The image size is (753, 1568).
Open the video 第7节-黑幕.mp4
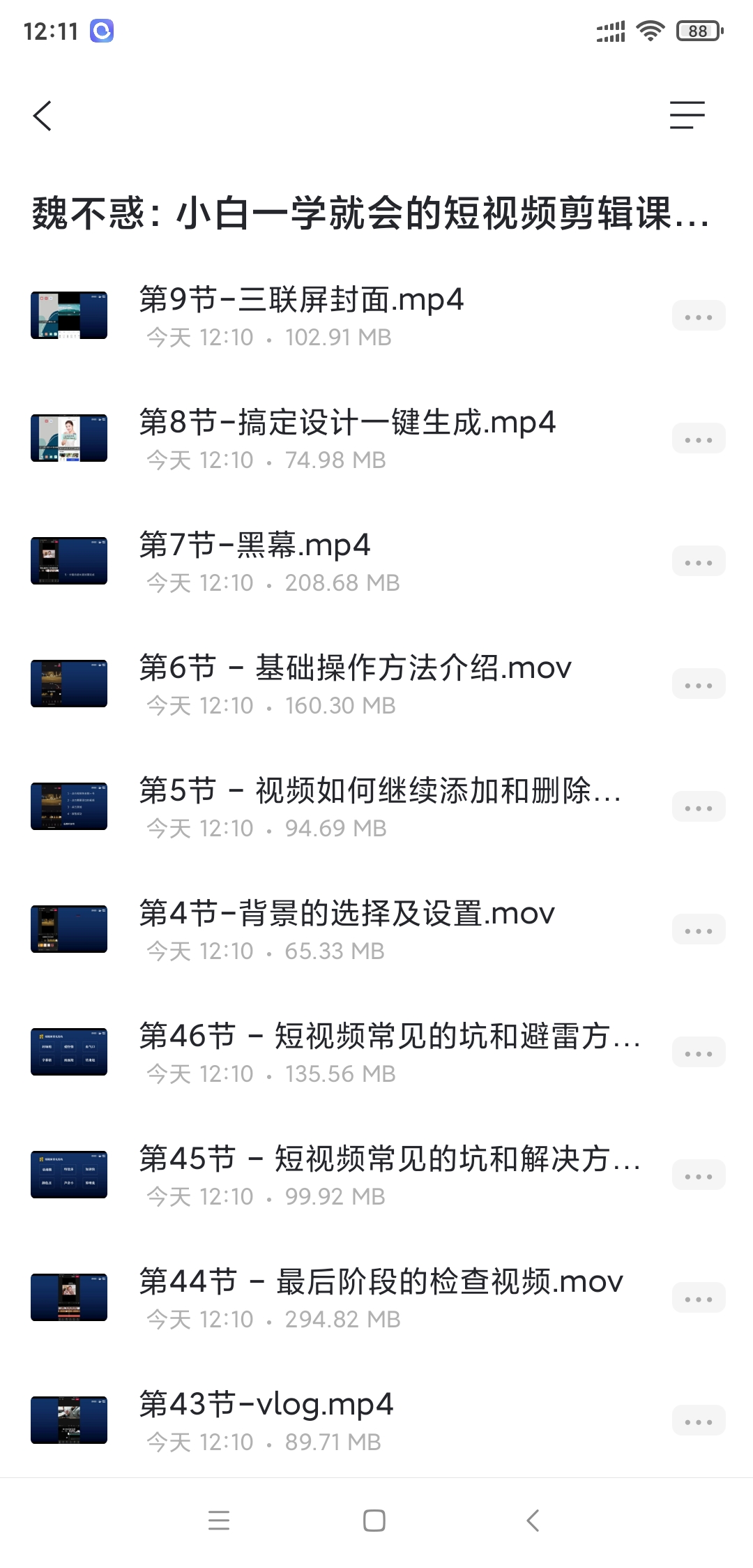pos(254,546)
